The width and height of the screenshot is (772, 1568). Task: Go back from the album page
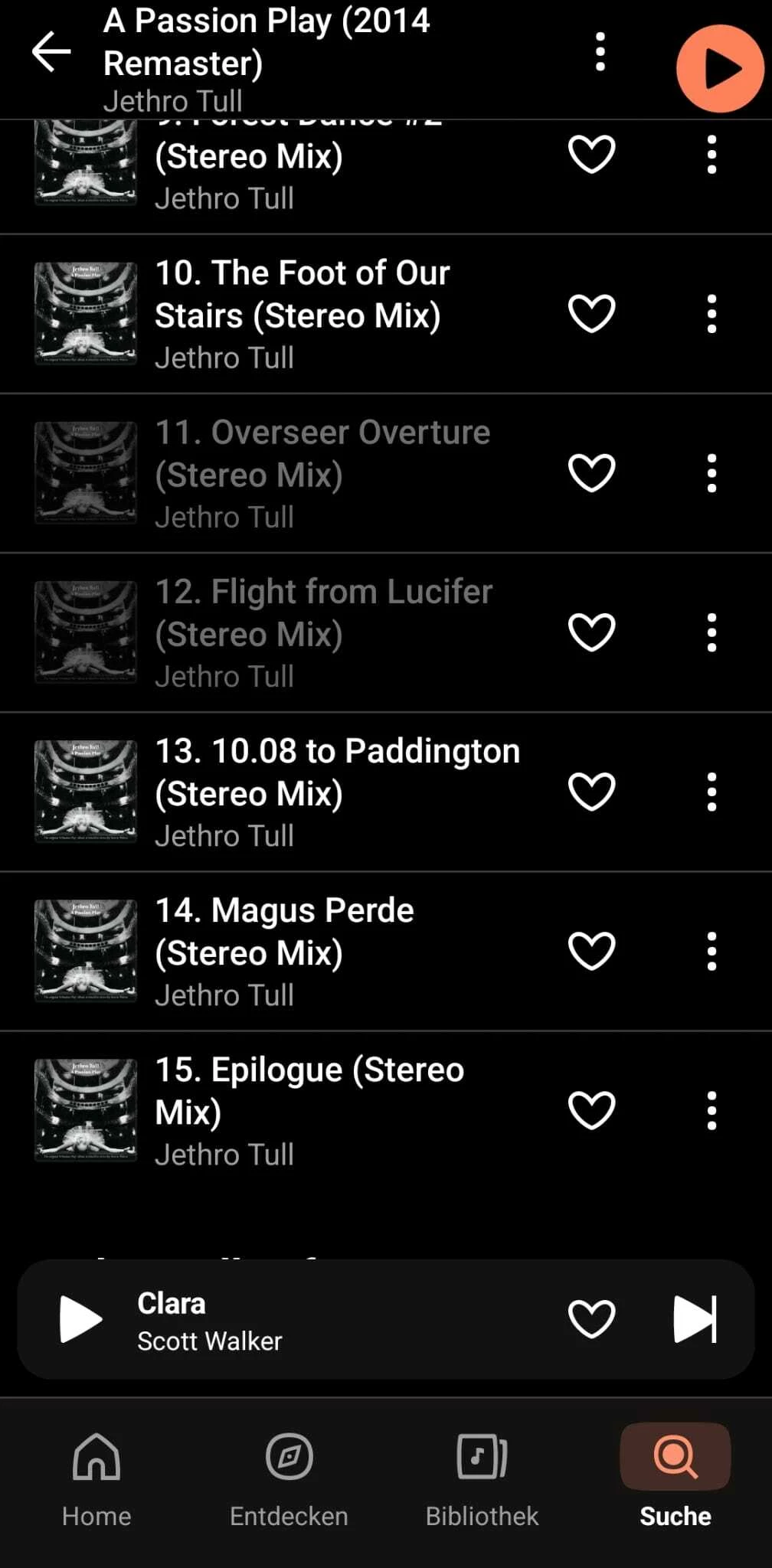click(x=51, y=52)
